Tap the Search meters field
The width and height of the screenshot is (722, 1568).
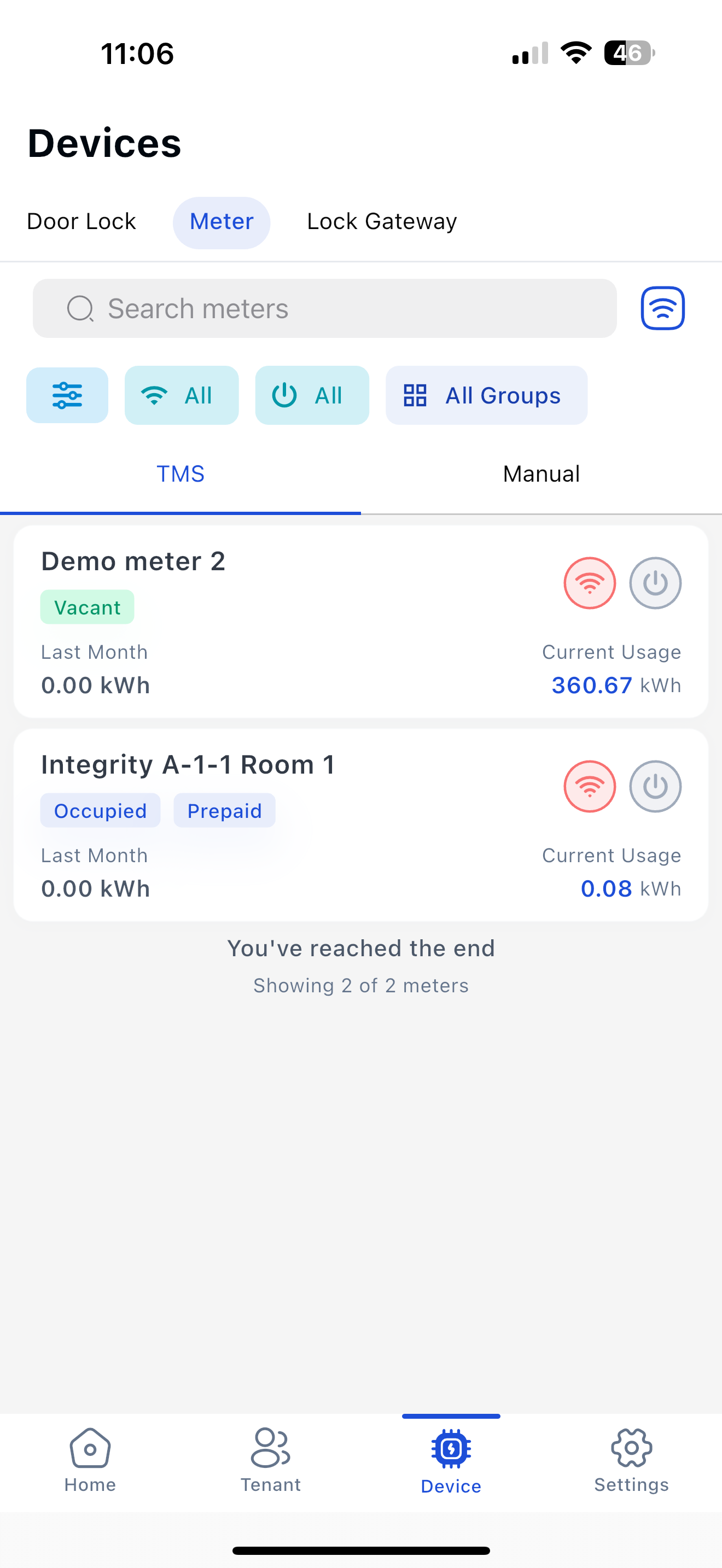pos(324,308)
